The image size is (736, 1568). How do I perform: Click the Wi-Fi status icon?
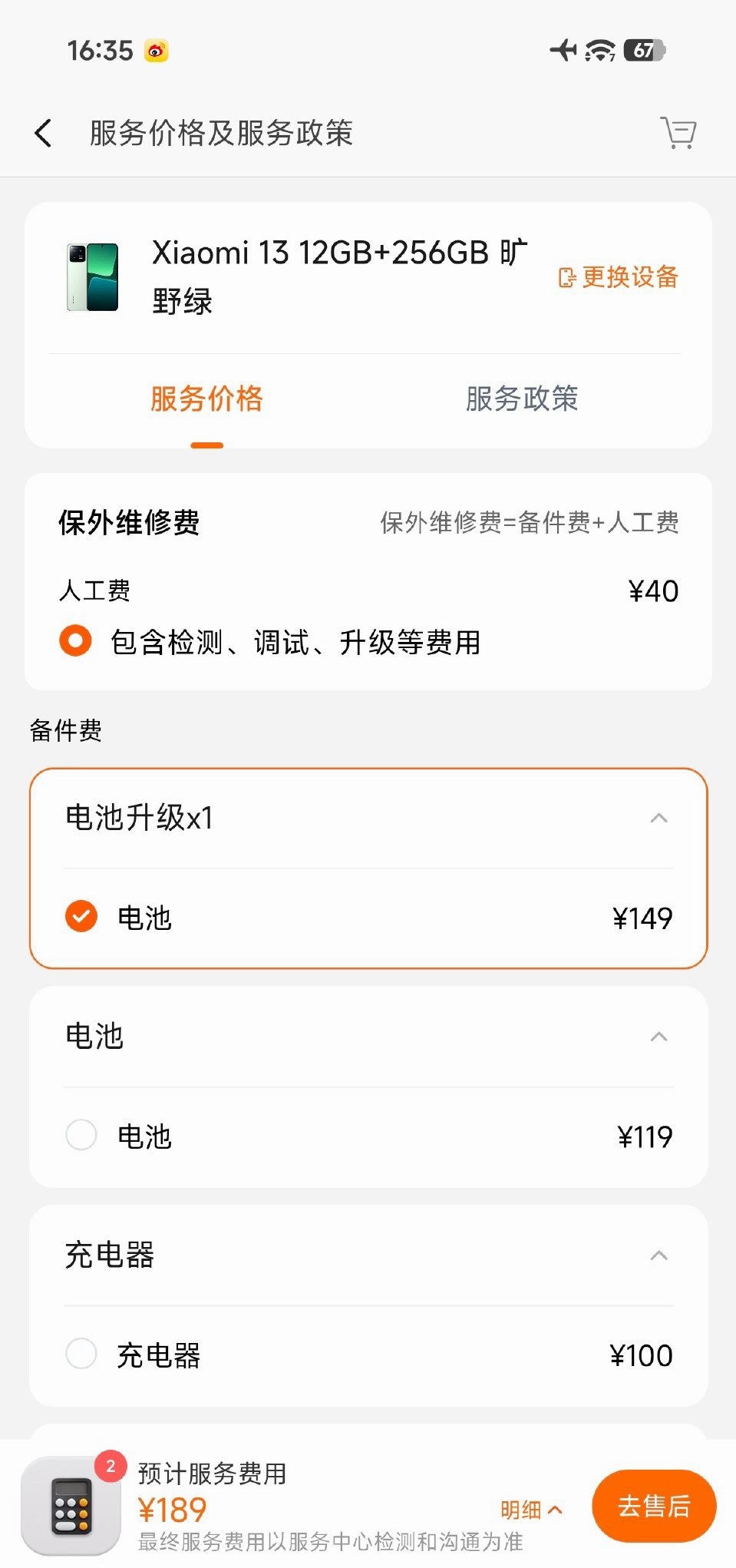[x=599, y=49]
